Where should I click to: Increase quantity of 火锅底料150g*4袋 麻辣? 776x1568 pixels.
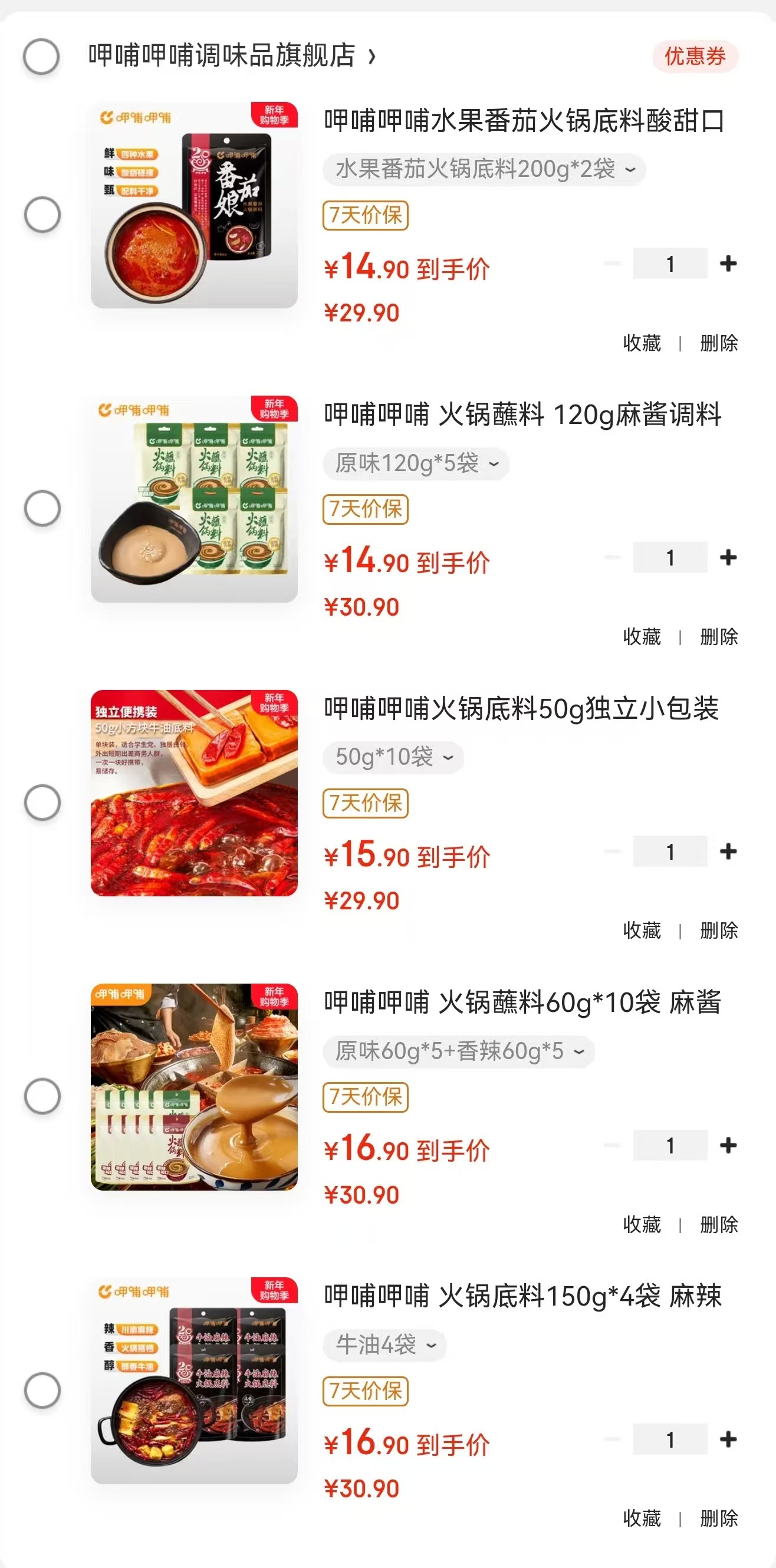(728, 1439)
